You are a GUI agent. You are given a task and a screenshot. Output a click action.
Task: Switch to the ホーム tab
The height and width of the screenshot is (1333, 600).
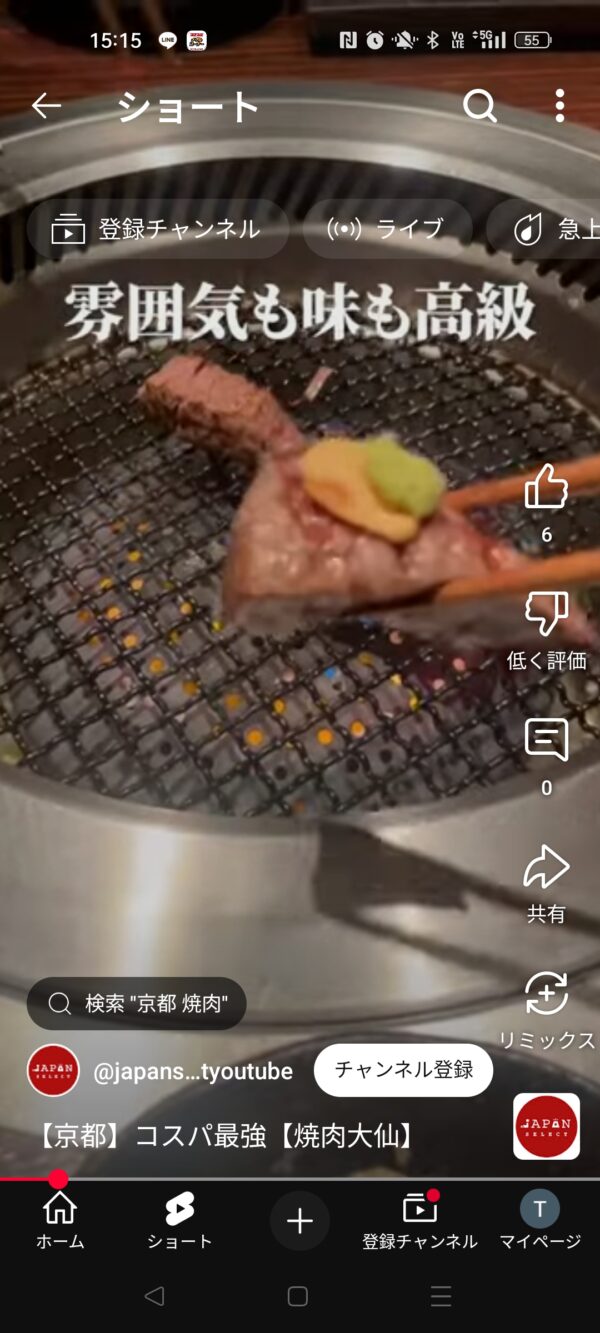click(x=60, y=1222)
